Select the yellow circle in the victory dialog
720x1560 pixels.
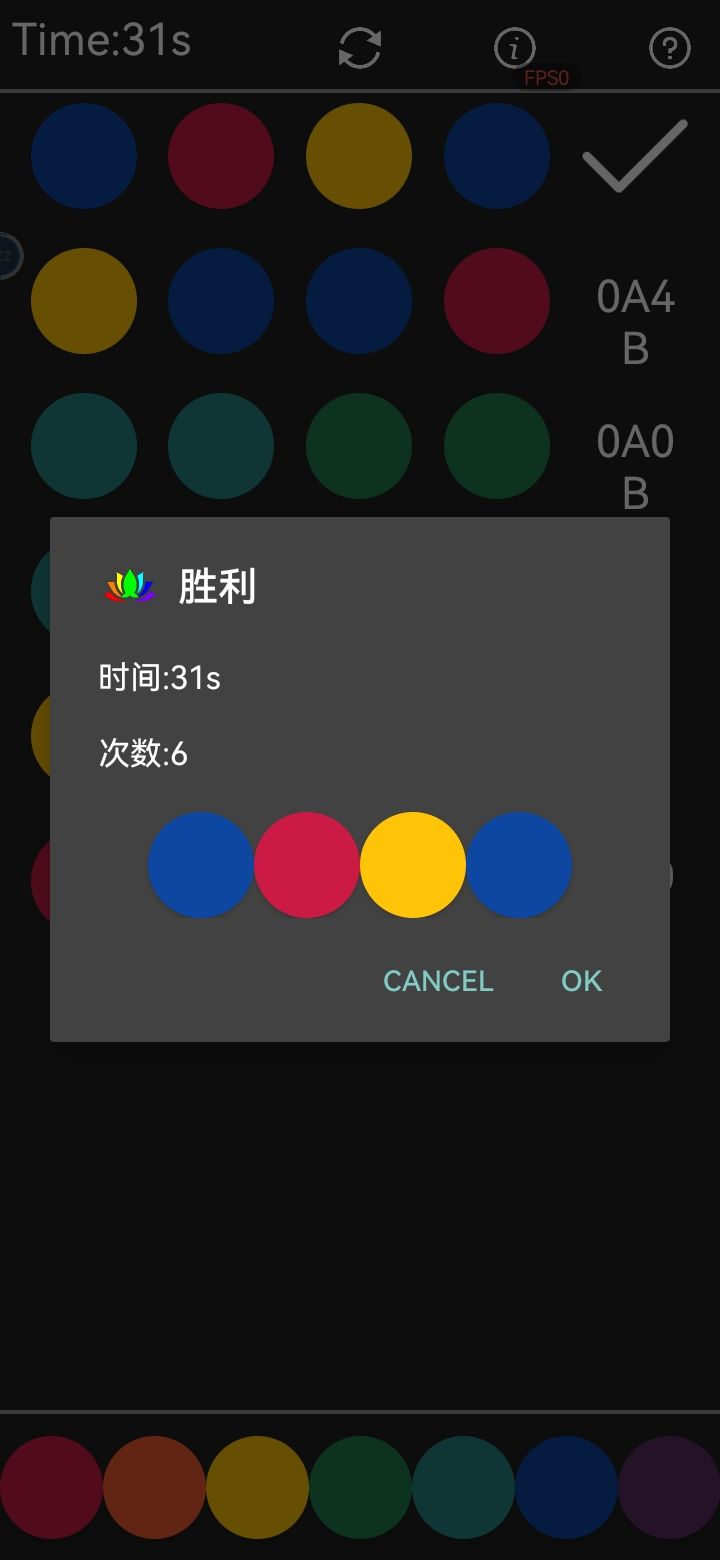413,864
